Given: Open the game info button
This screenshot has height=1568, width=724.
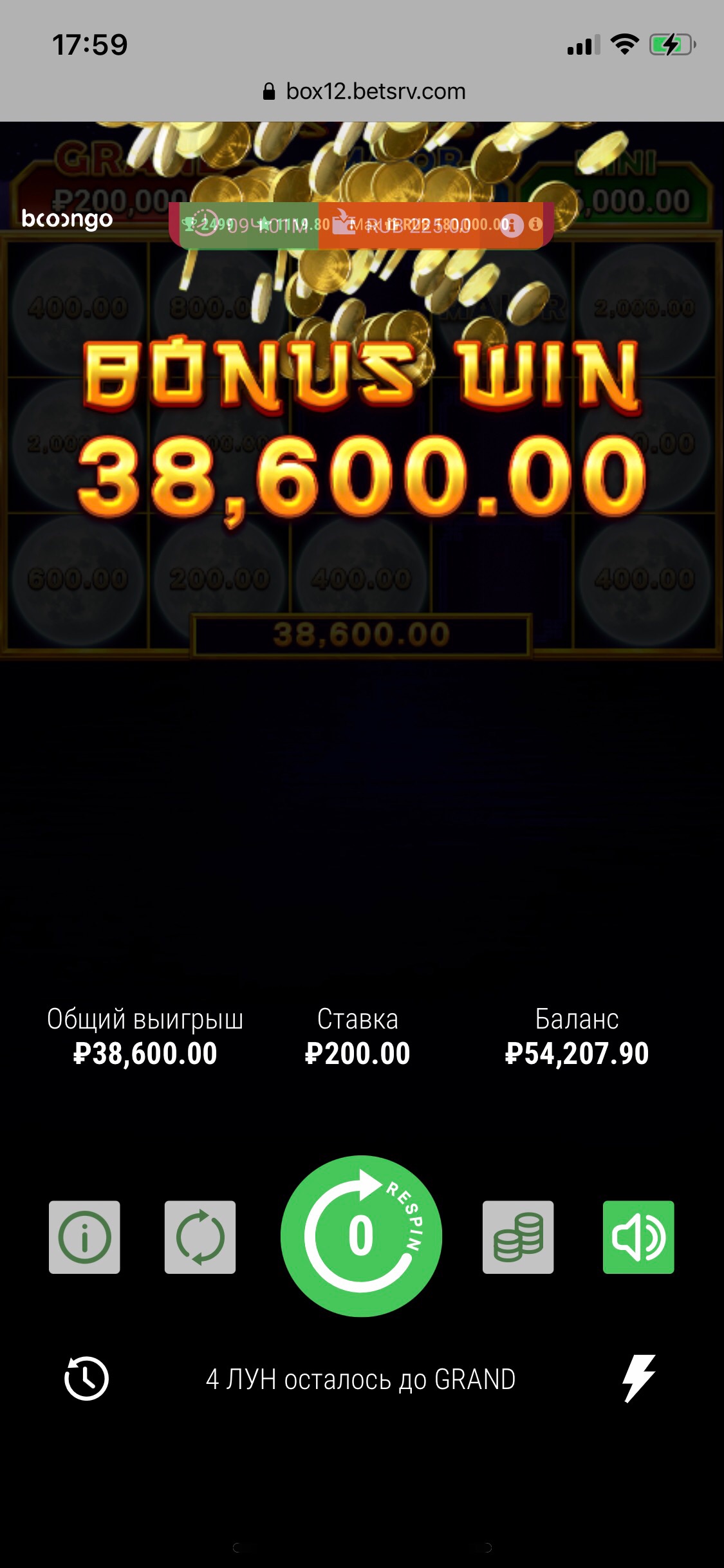Looking at the screenshot, I should tap(84, 1237).
